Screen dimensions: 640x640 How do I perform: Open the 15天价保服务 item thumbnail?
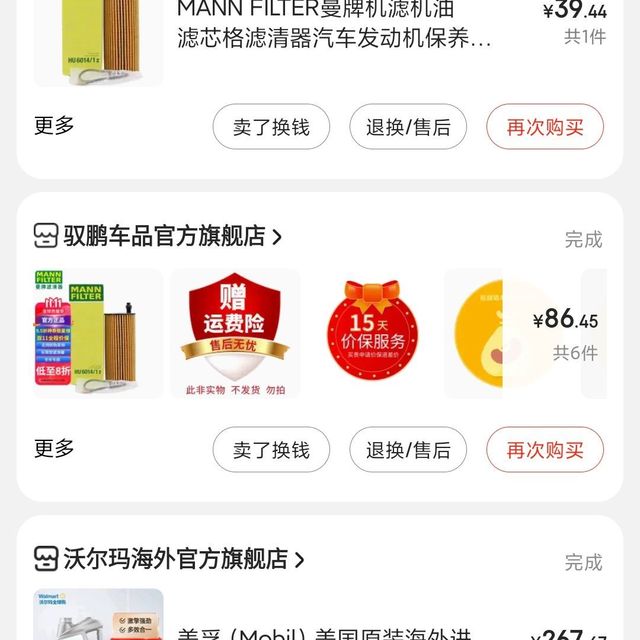coord(372,333)
